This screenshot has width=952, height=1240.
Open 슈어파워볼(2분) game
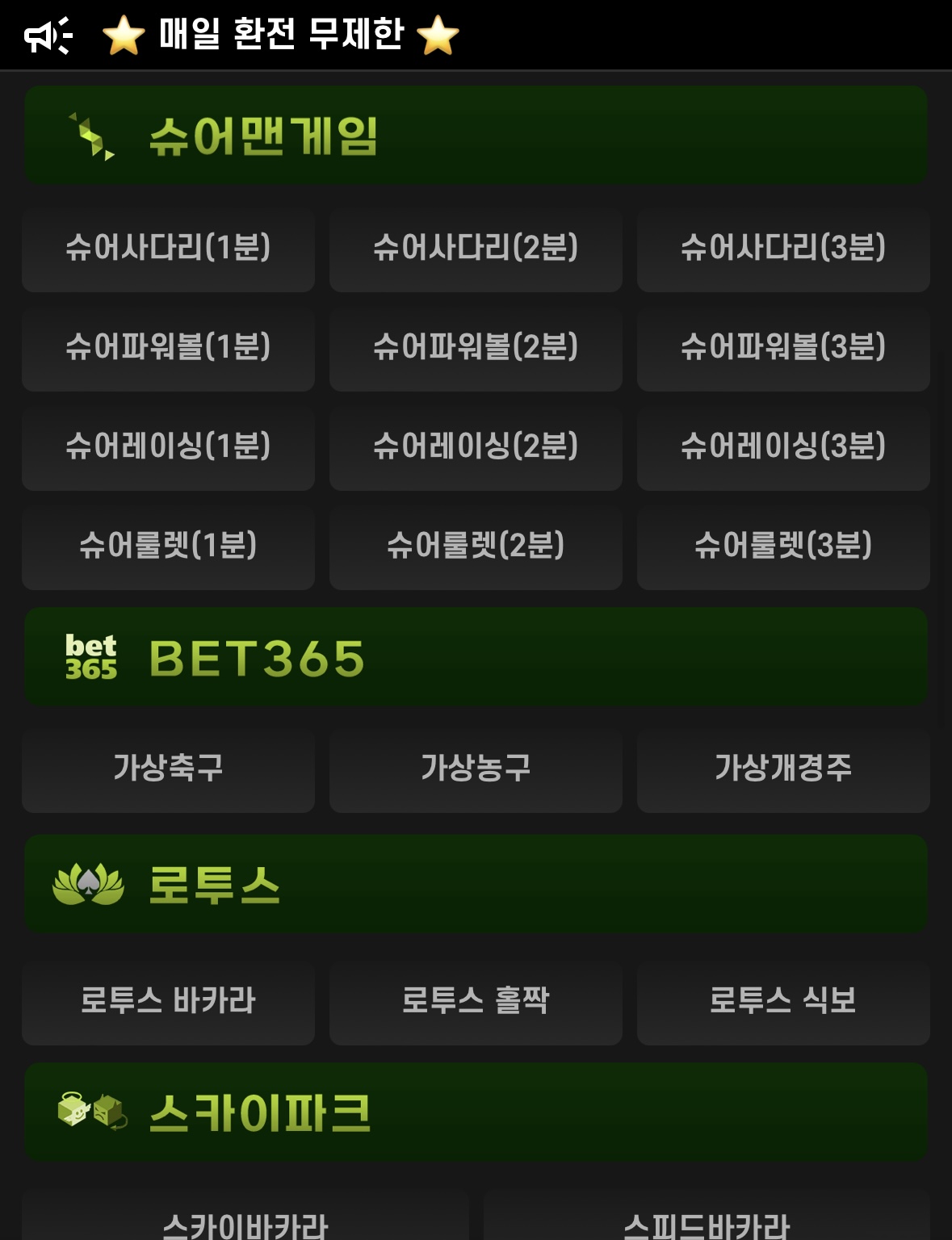[x=476, y=347]
